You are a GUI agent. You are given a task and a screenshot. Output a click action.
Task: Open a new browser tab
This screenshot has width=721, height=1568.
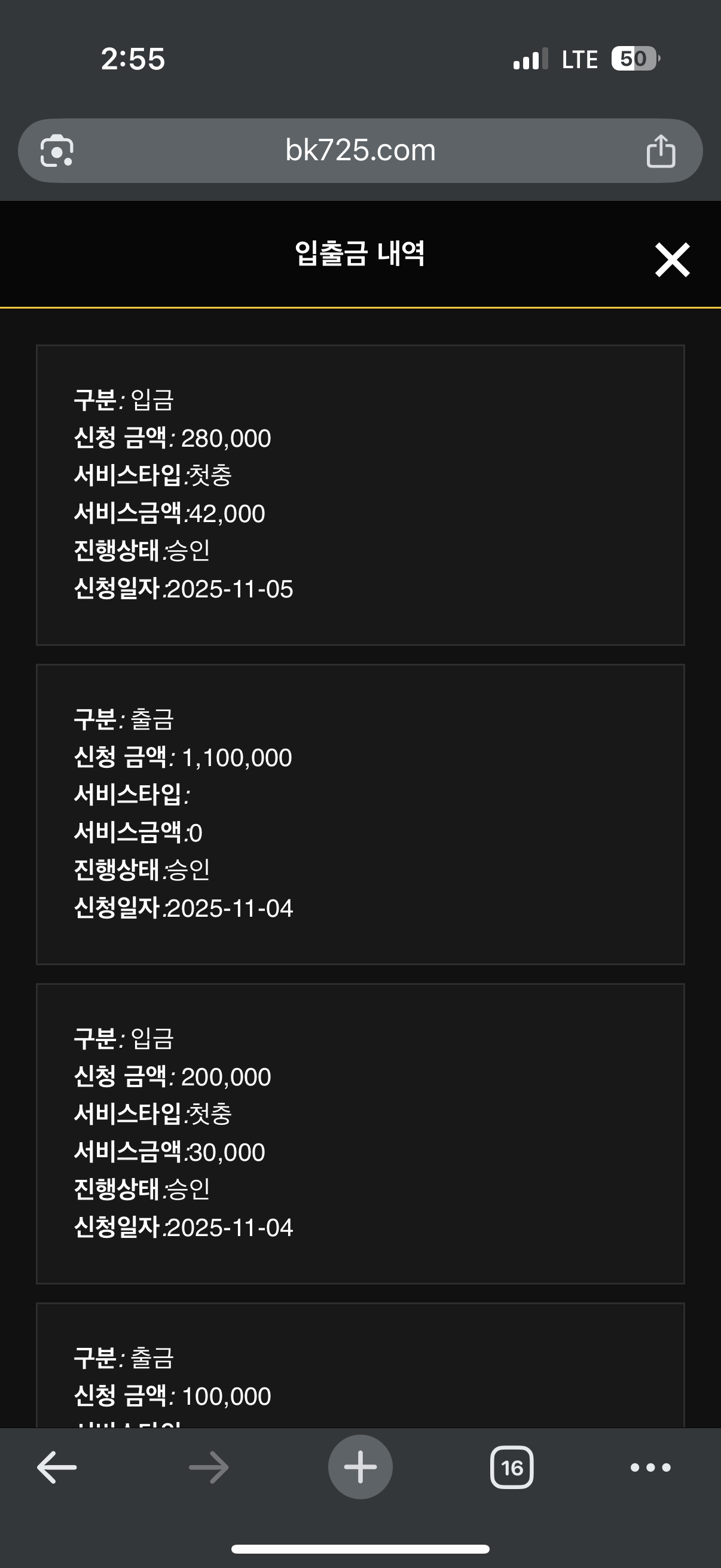click(360, 1468)
